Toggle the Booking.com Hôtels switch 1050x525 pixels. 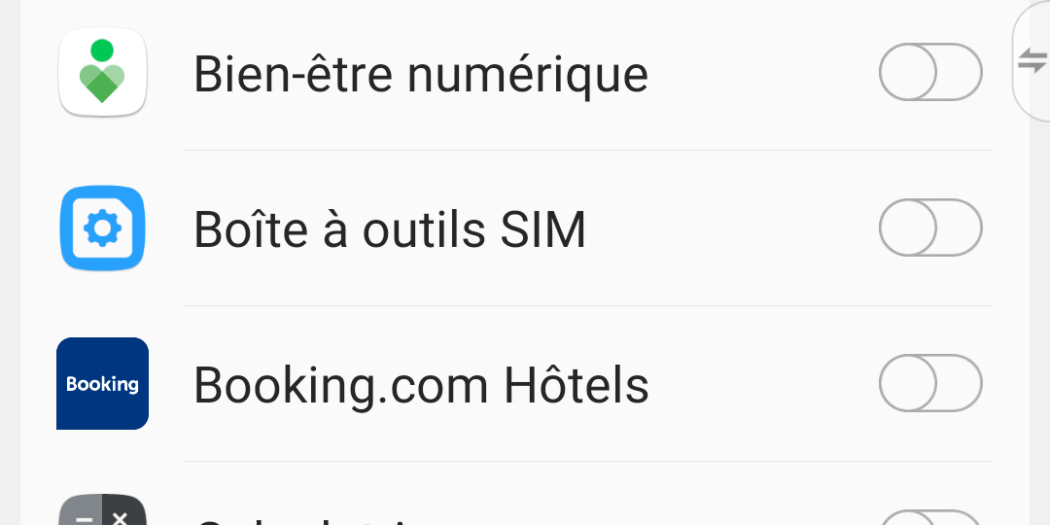[x=930, y=383]
